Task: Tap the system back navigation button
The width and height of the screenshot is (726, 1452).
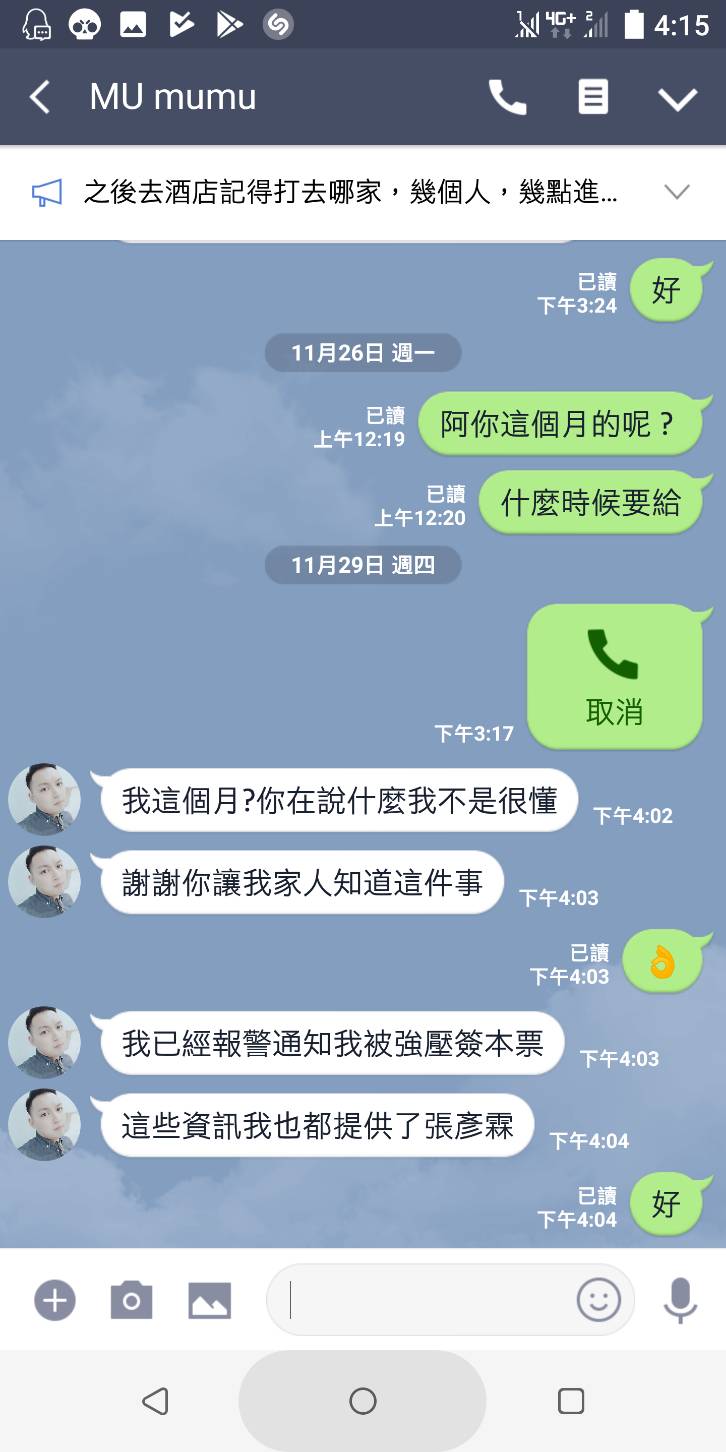Action: [x=155, y=1401]
